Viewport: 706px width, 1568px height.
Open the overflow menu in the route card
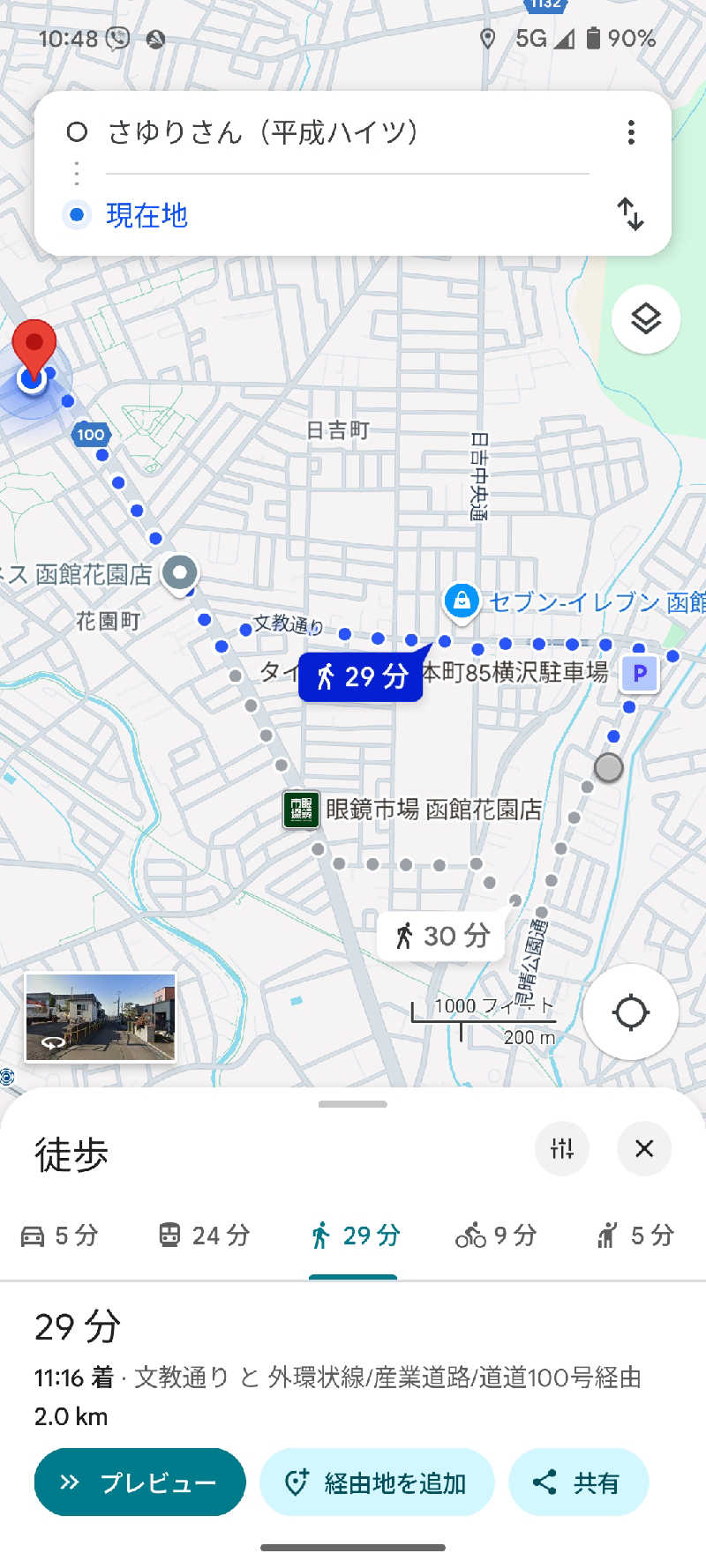630,132
